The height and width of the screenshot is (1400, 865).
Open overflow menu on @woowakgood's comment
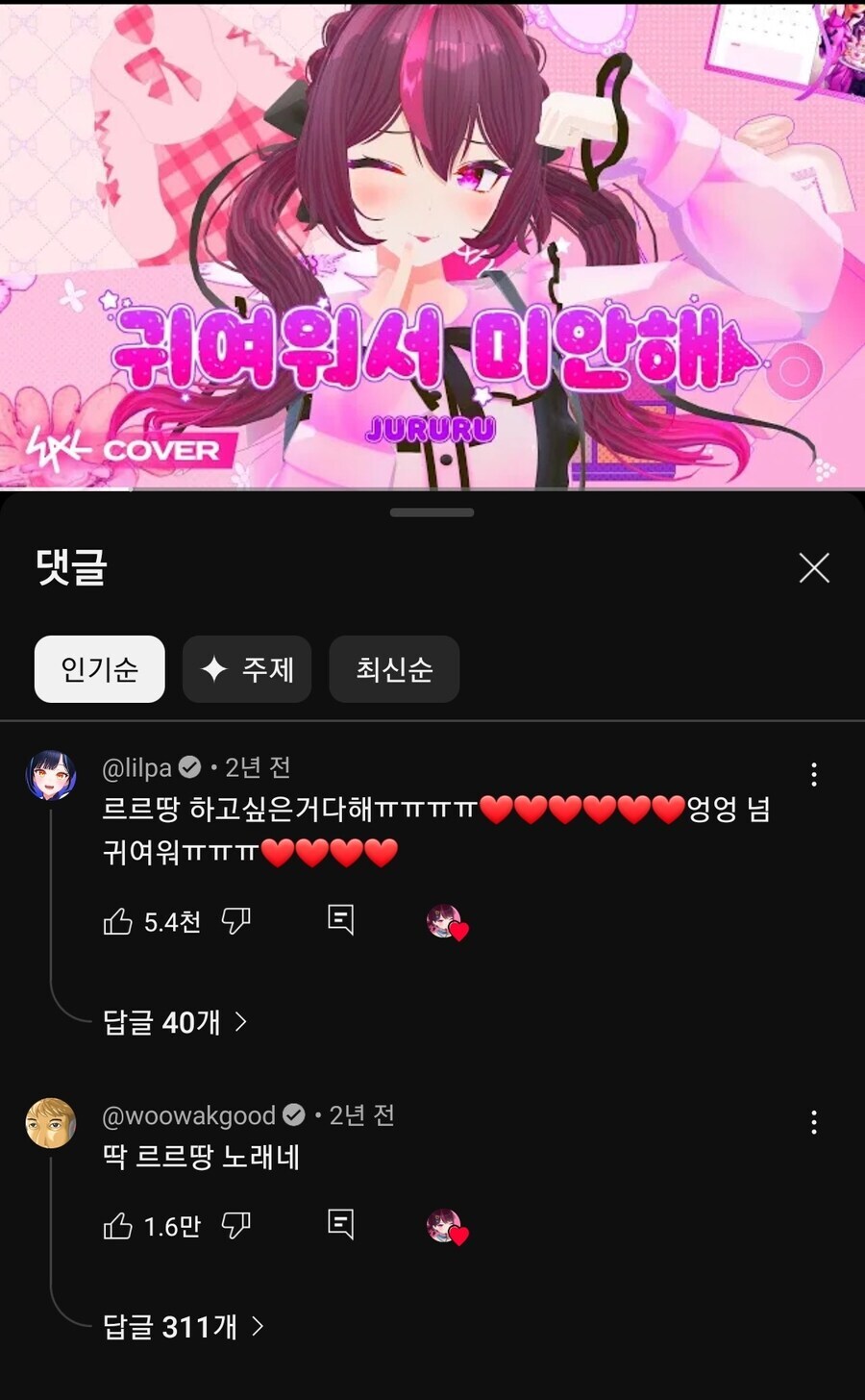click(x=814, y=1122)
